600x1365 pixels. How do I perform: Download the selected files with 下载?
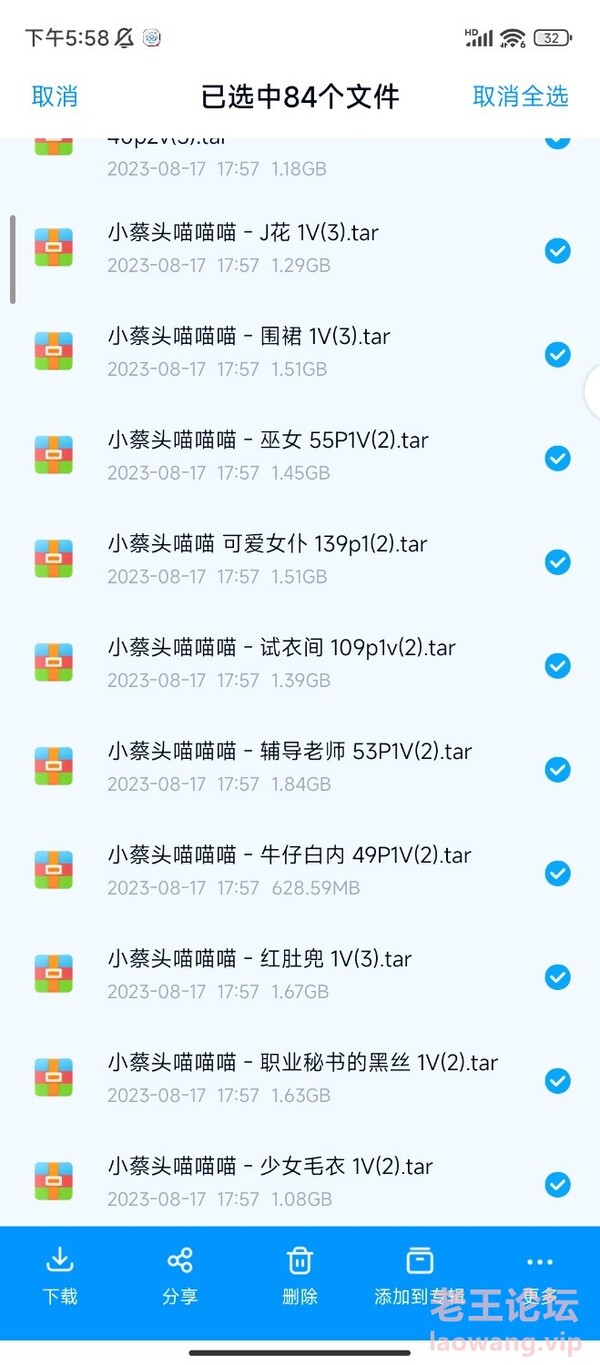(x=60, y=1276)
